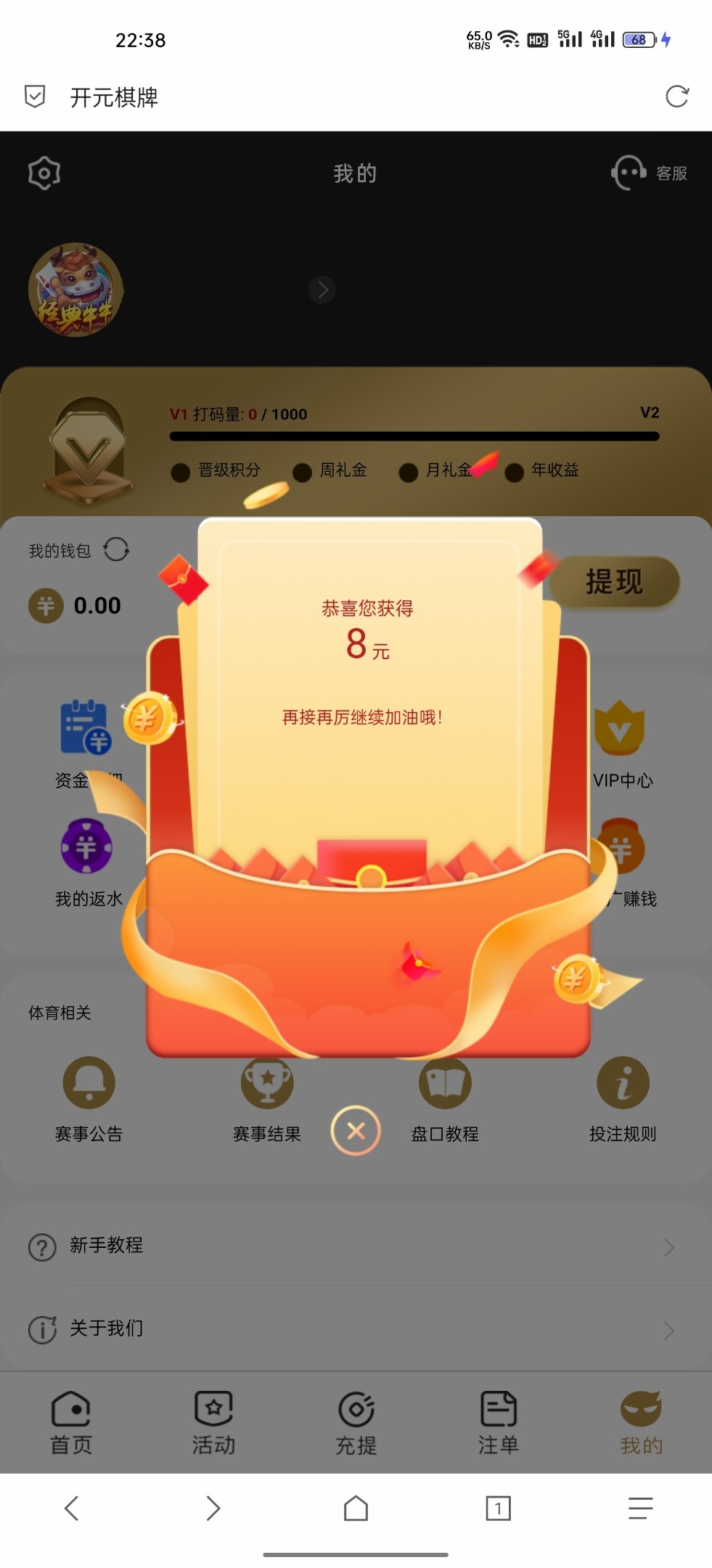Switch to 活动 tab
Viewport: 712px width, 1568px height.
213,1423
